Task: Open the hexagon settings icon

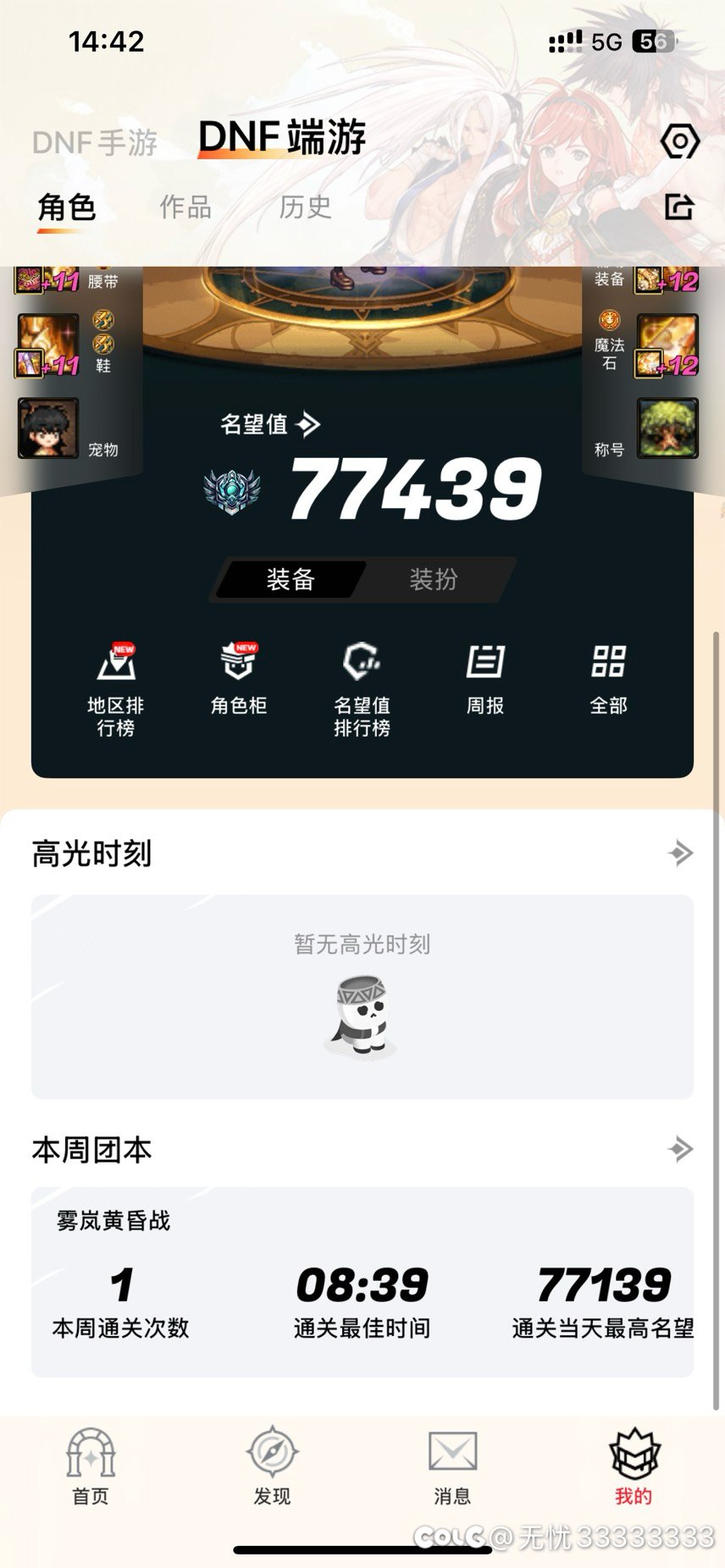Action: click(x=679, y=141)
